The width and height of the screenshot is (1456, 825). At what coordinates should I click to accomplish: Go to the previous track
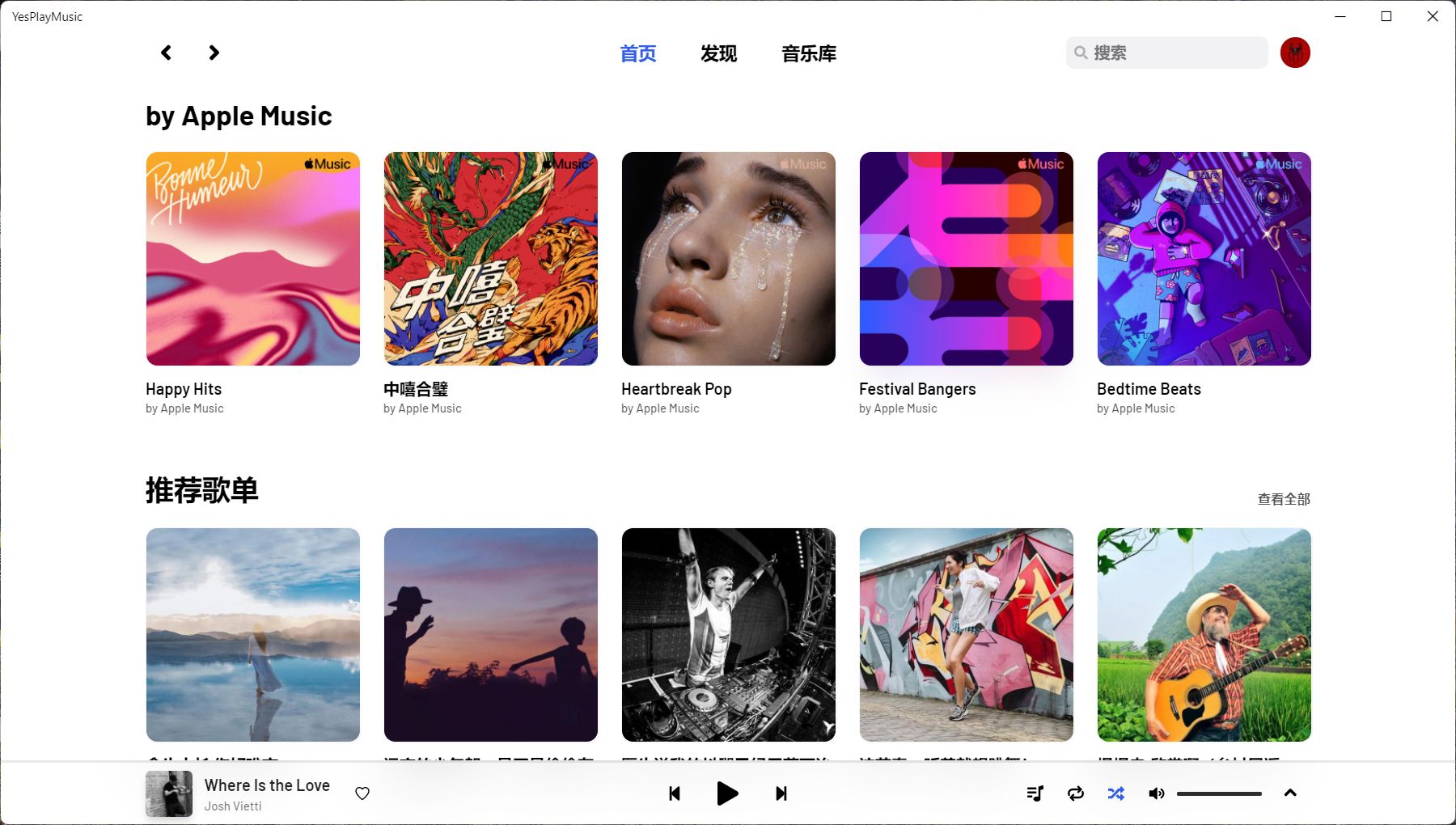[x=675, y=793]
